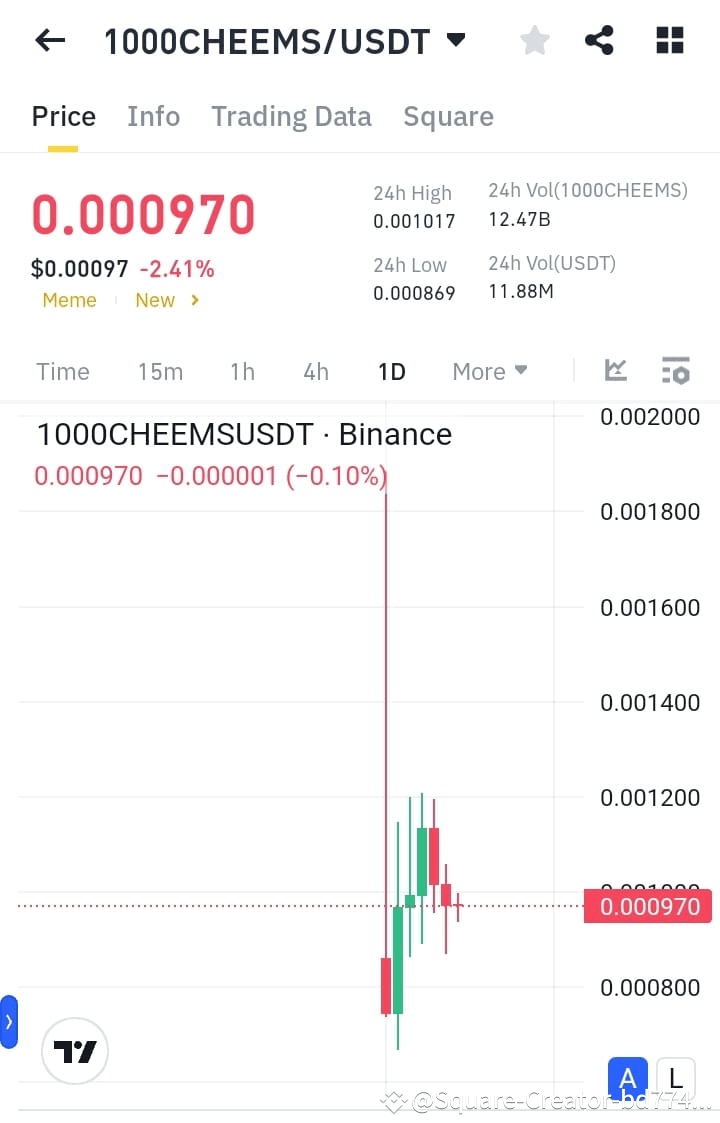This screenshot has width=720, height=1123.
Task: Select the line chart style icon
Action: [615, 370]
